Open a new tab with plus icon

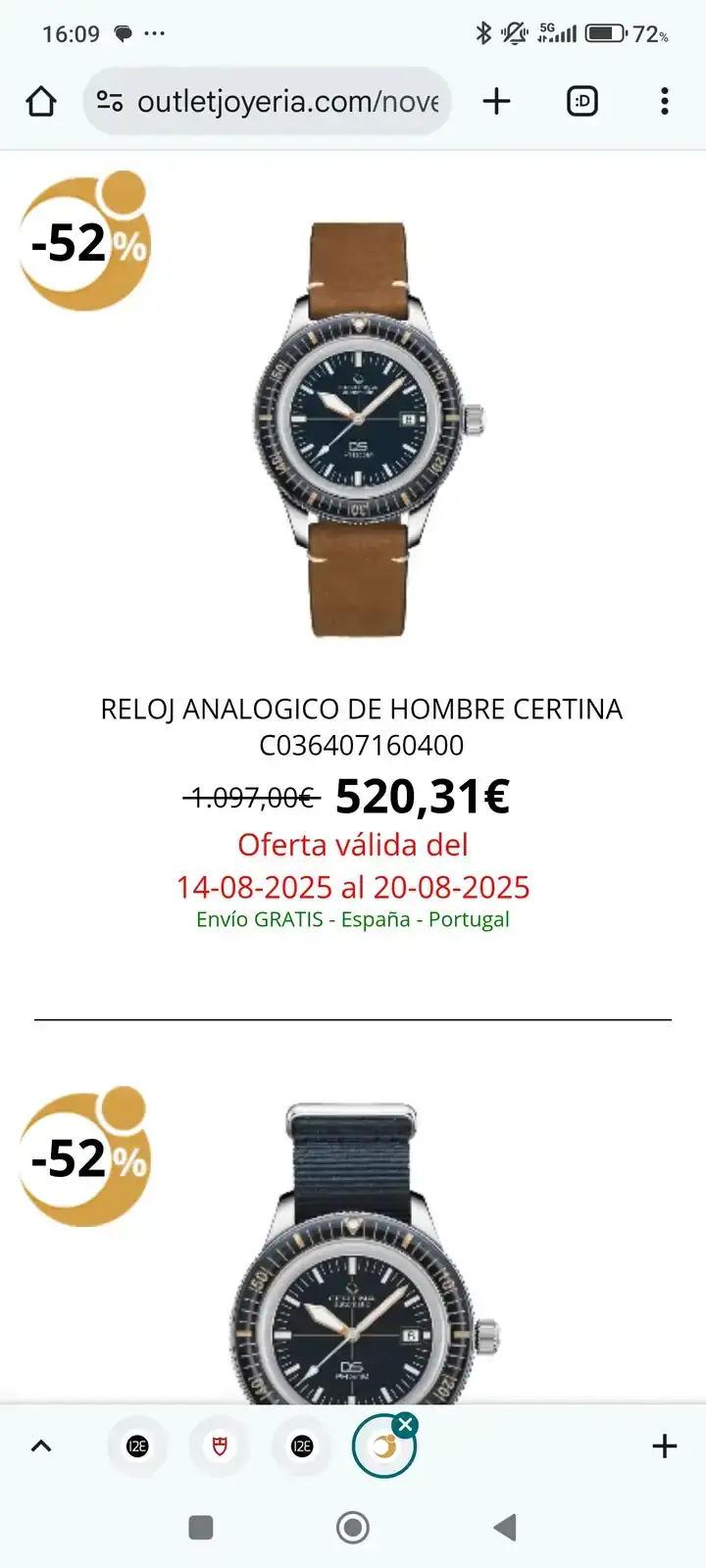[497, 101]
